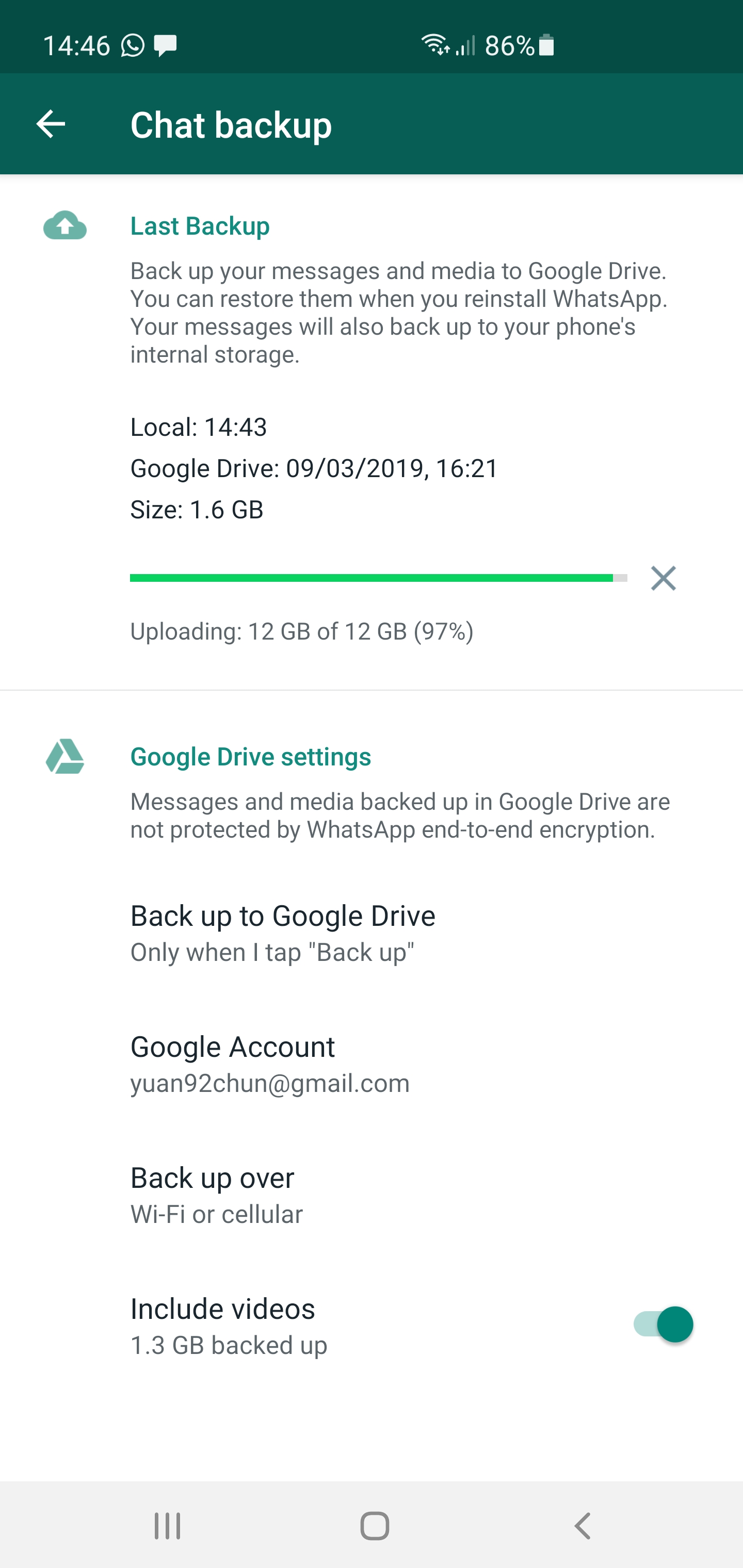Change the Google Account for backup
This screenshot has height=1568, width=743.
click(372, 1065)
